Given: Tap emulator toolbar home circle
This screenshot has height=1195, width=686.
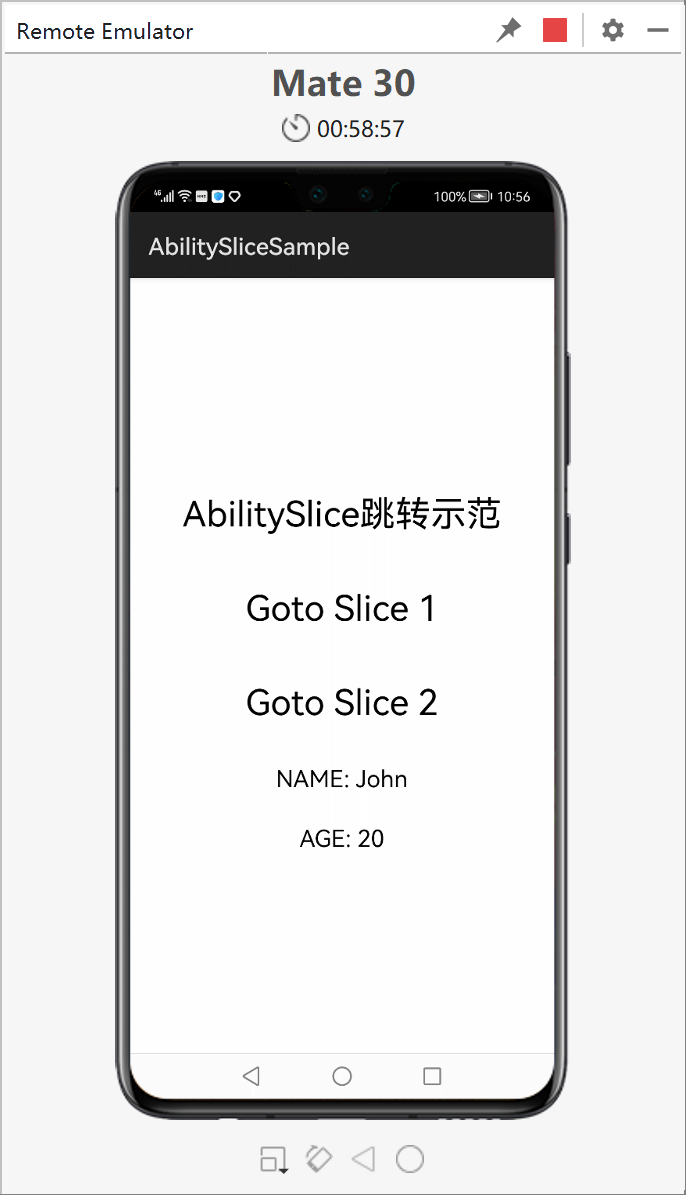Looking at the screenshot, I should [x=410, y=1159].
